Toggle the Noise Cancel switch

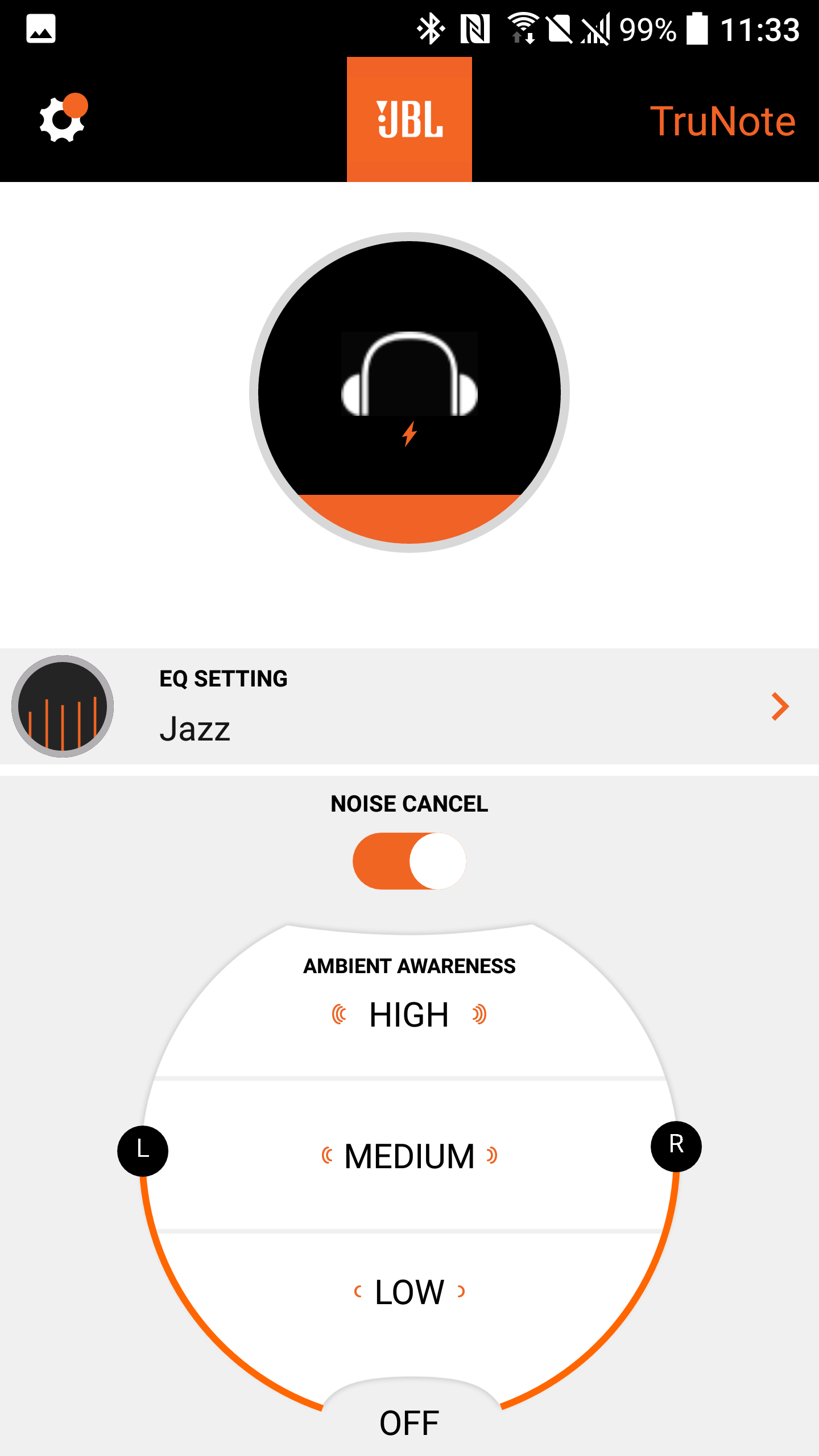pyautogui.click(x=409, y=861)
